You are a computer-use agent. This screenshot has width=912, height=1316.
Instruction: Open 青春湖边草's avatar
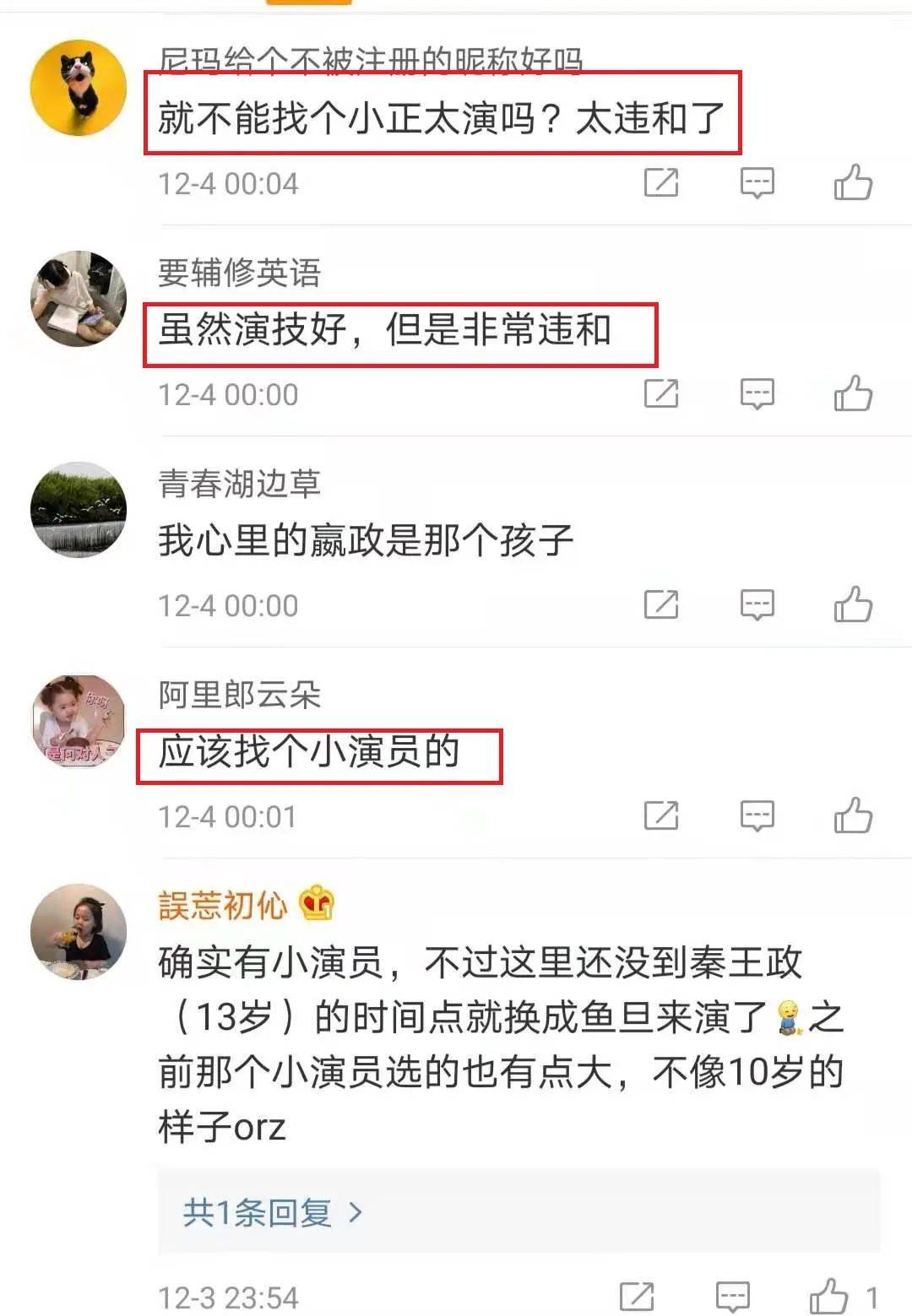(x=78, y=509)
